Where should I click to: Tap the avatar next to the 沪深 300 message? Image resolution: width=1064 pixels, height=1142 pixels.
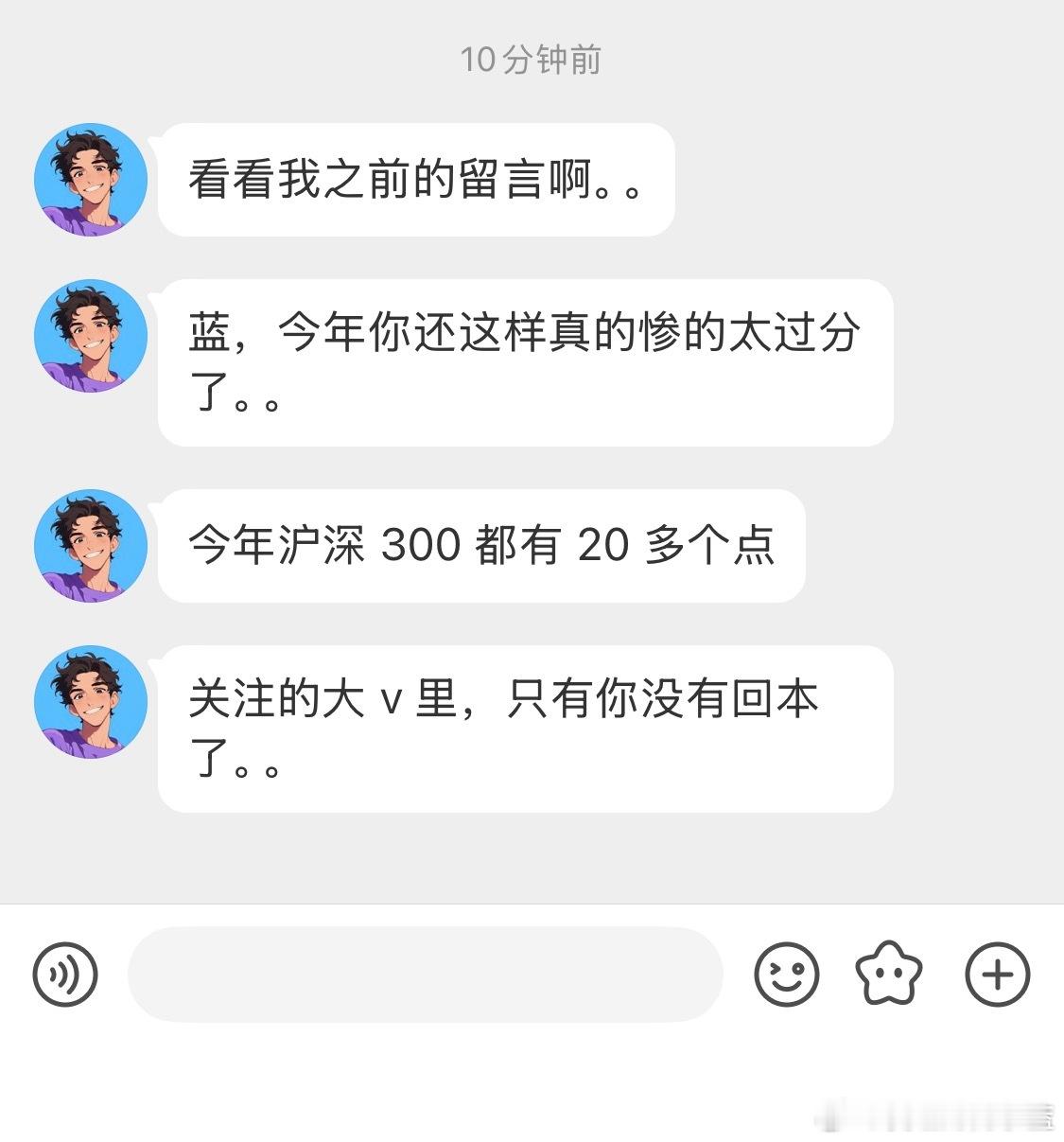[x=90, y=546]
